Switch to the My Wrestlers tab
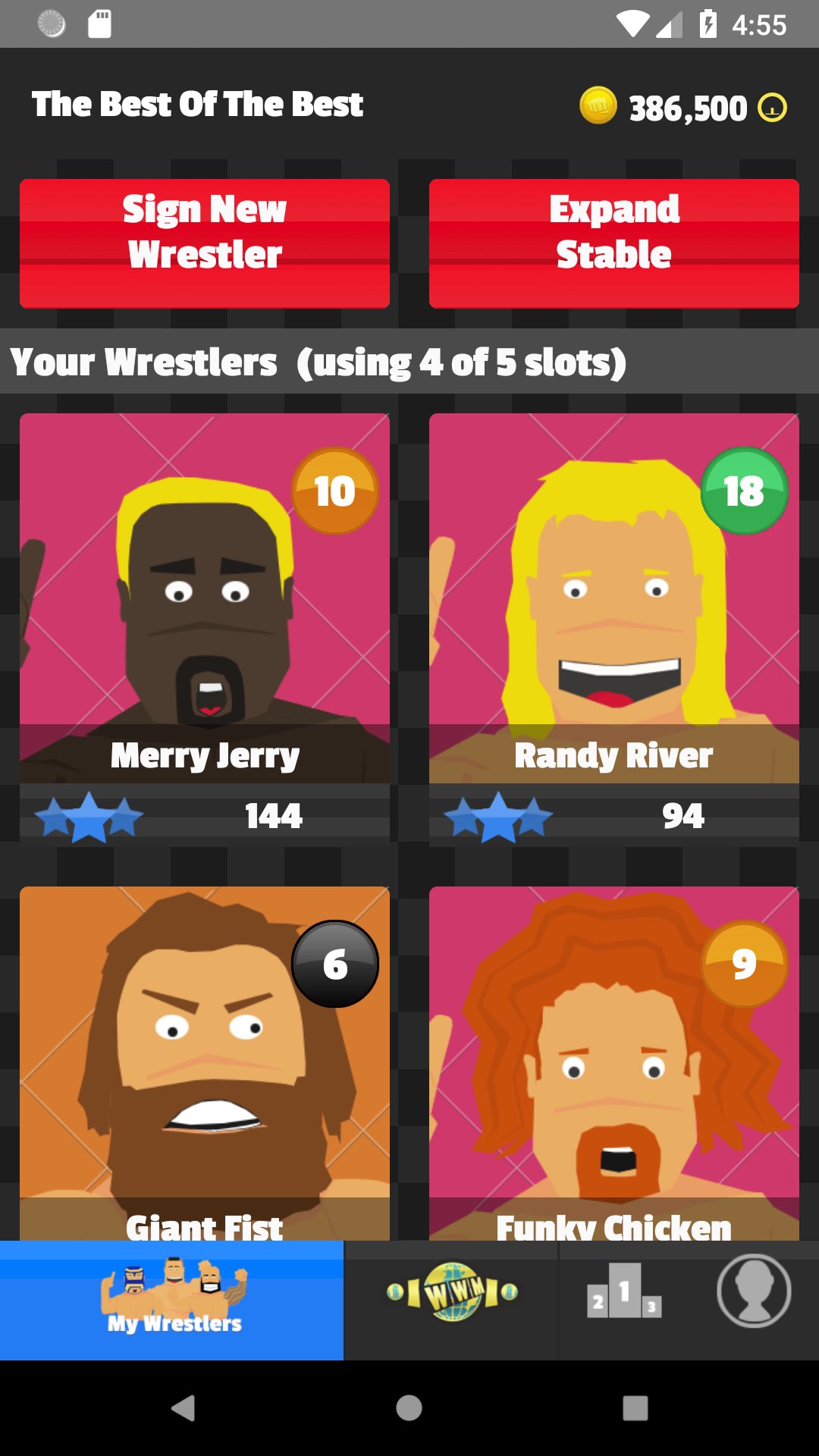The image size is (819, 1456). (172, 1300)
